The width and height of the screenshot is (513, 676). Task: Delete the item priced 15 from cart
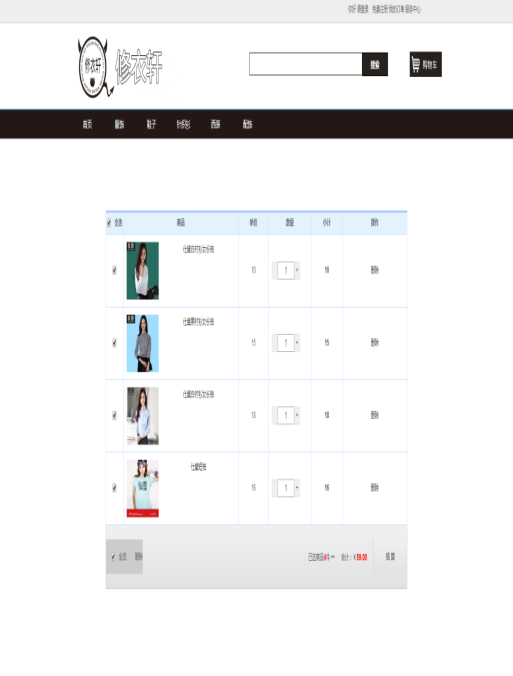[375, 343]
